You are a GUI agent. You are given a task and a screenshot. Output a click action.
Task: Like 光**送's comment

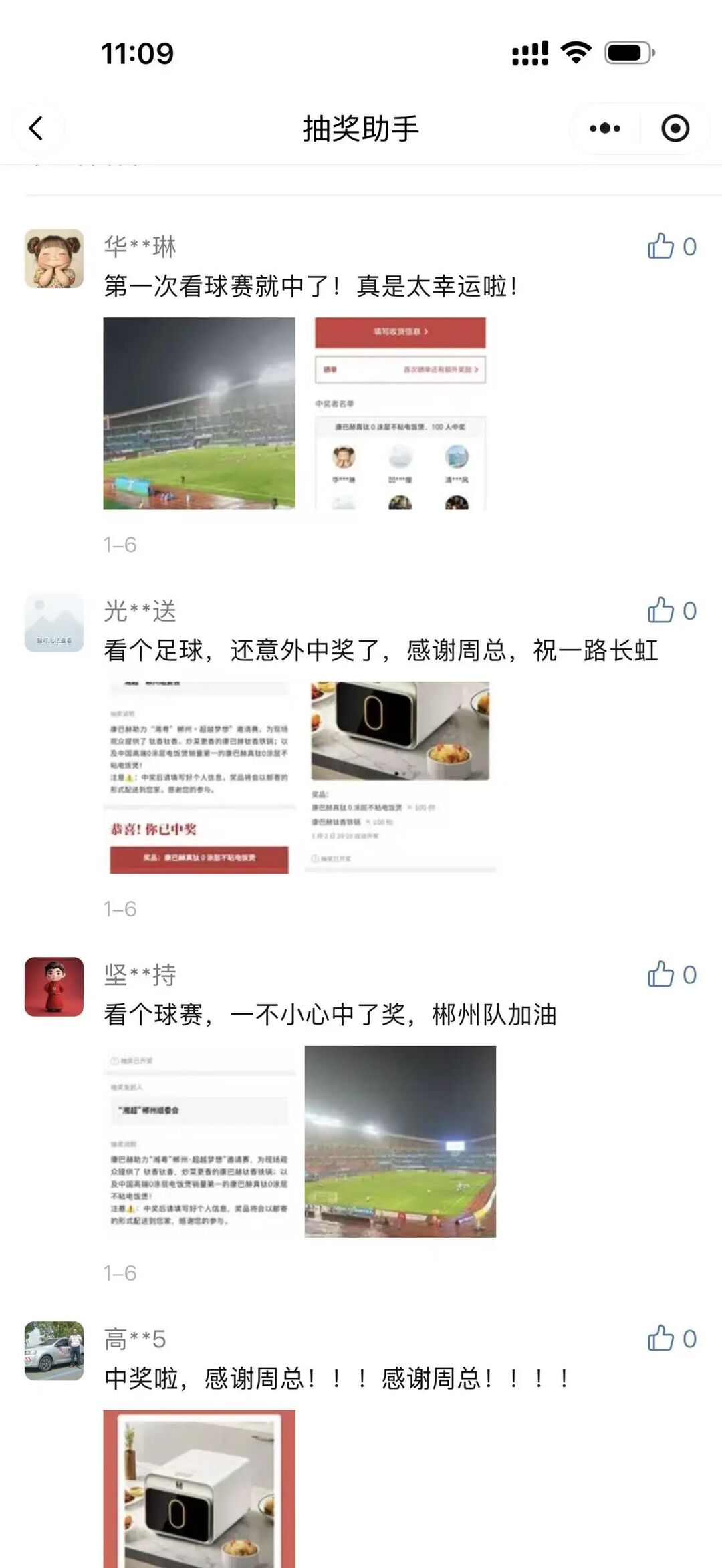661,610
